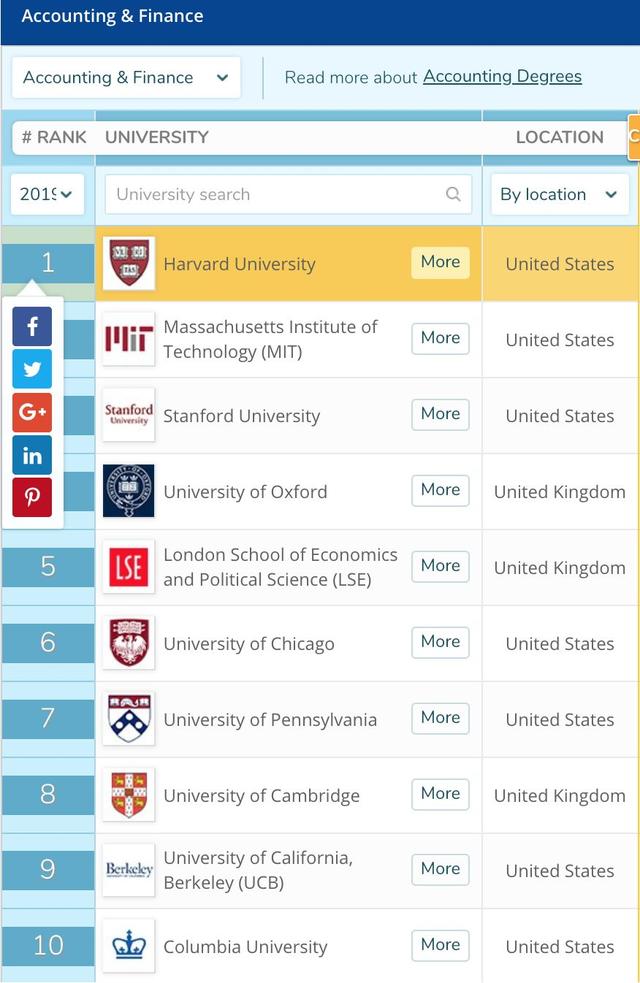
Task: Open More for University of Pennsylvania
Action: click(x=440, y=718)
